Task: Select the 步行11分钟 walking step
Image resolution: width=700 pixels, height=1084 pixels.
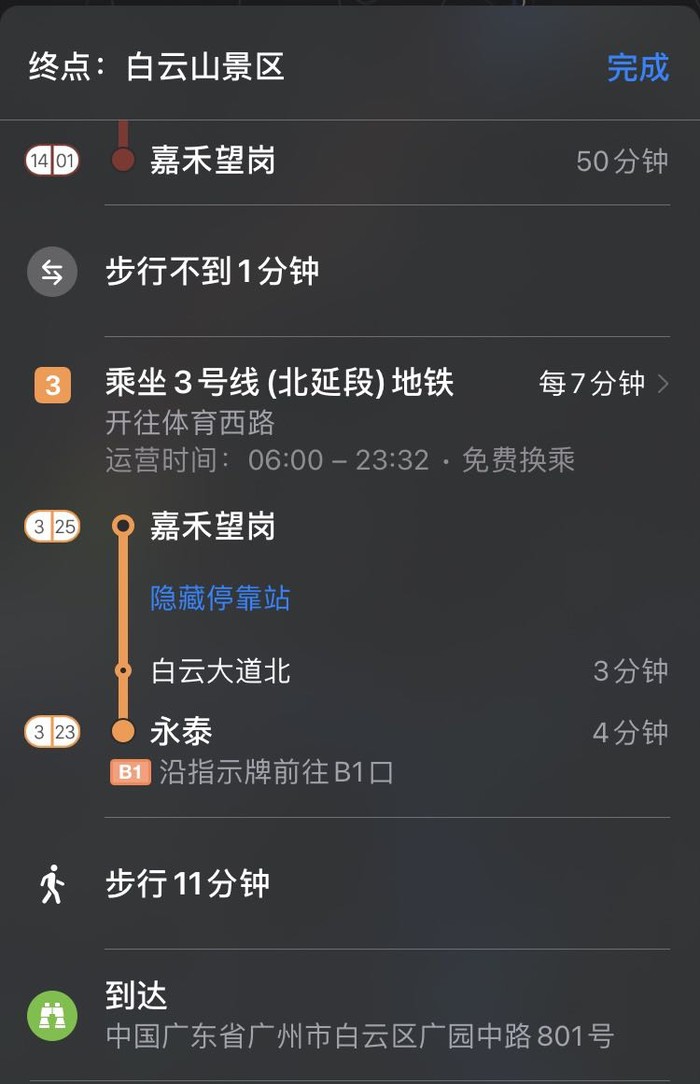Action: 188,884
